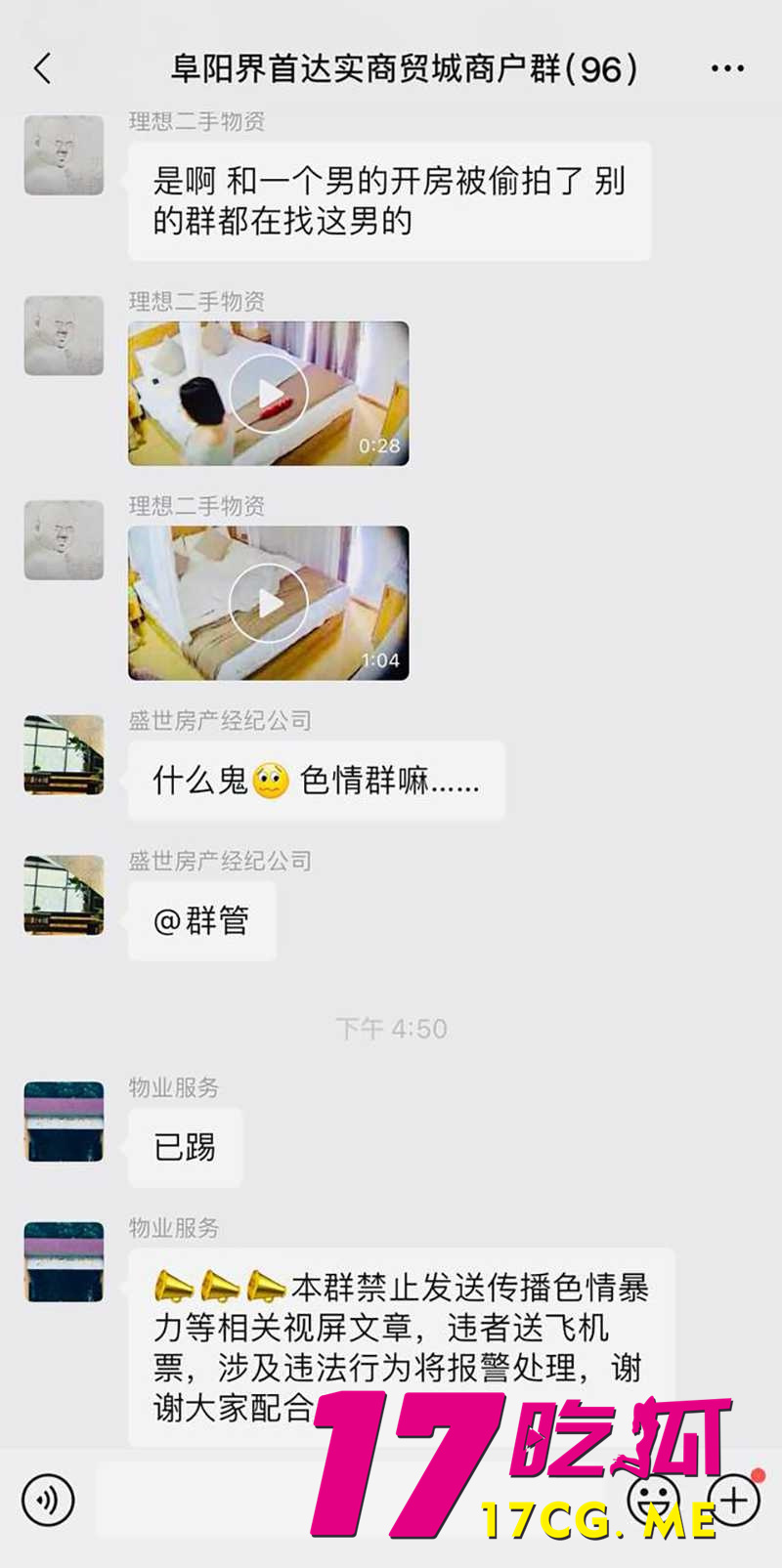Tap the group title 阜阳界首达实商贸城商户群
Viewport: 782px width, 1568px height.
[x=391, y=67]
